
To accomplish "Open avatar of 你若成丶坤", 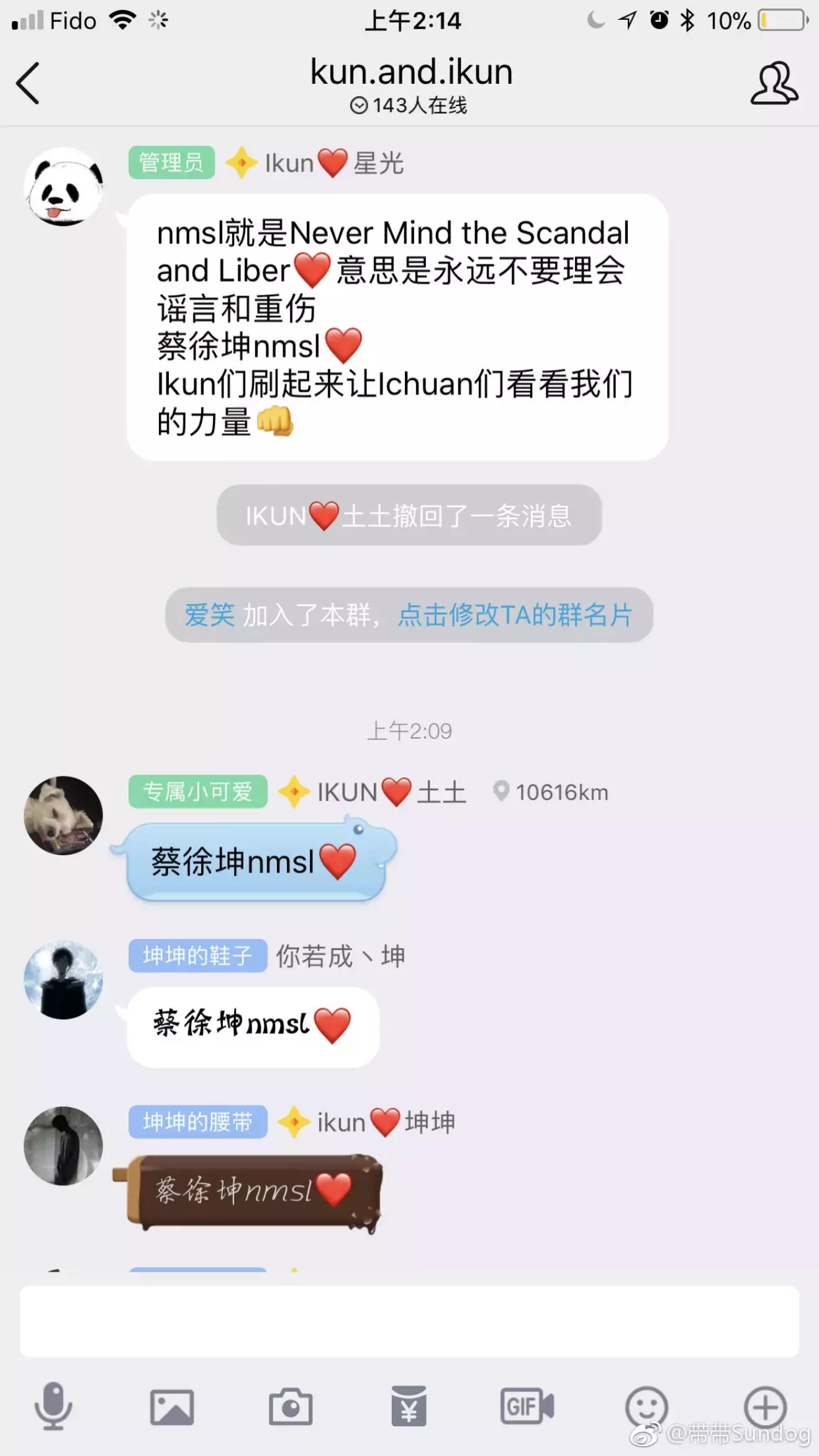I will tap(63, 980).
